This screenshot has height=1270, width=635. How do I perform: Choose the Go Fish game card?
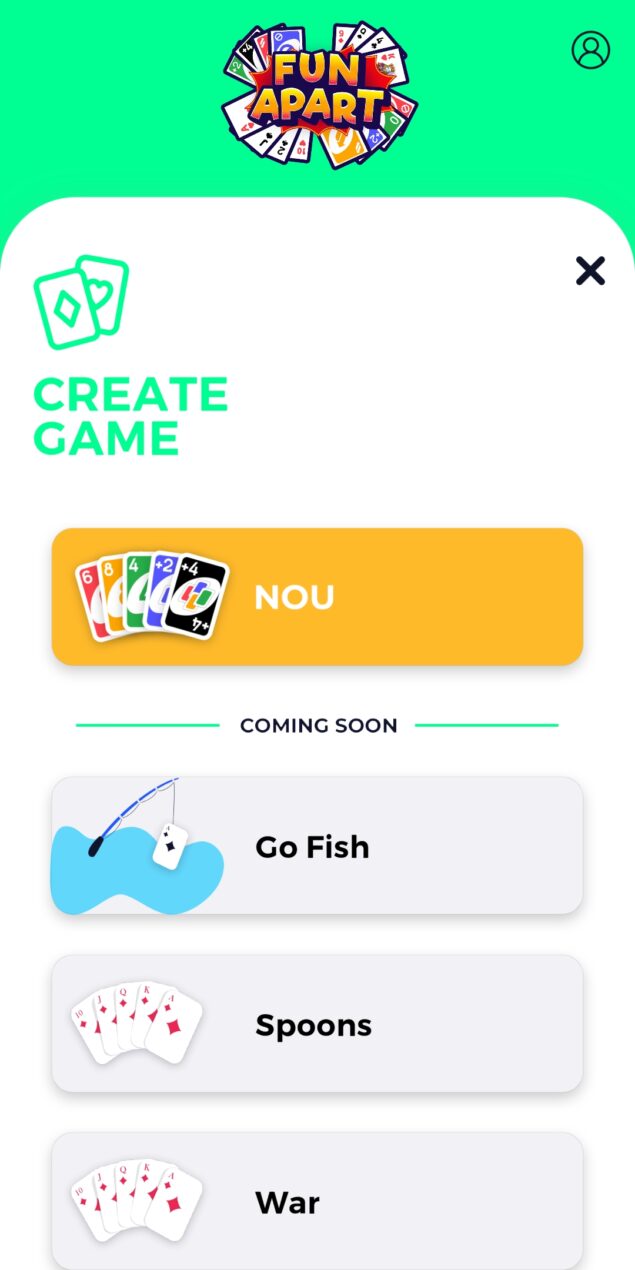tap(317, 846)
